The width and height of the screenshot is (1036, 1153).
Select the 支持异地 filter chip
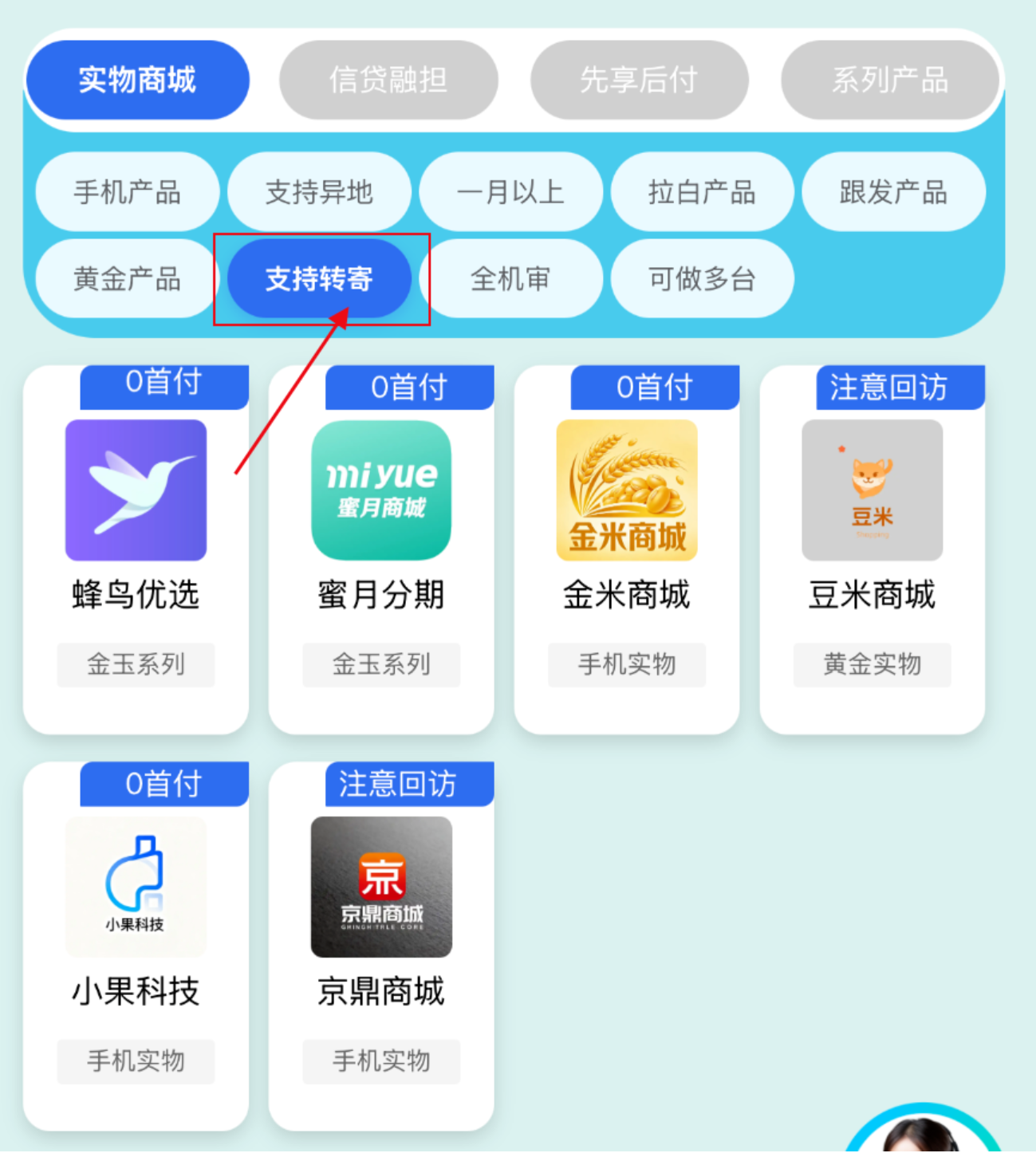[x=319, y=192]
